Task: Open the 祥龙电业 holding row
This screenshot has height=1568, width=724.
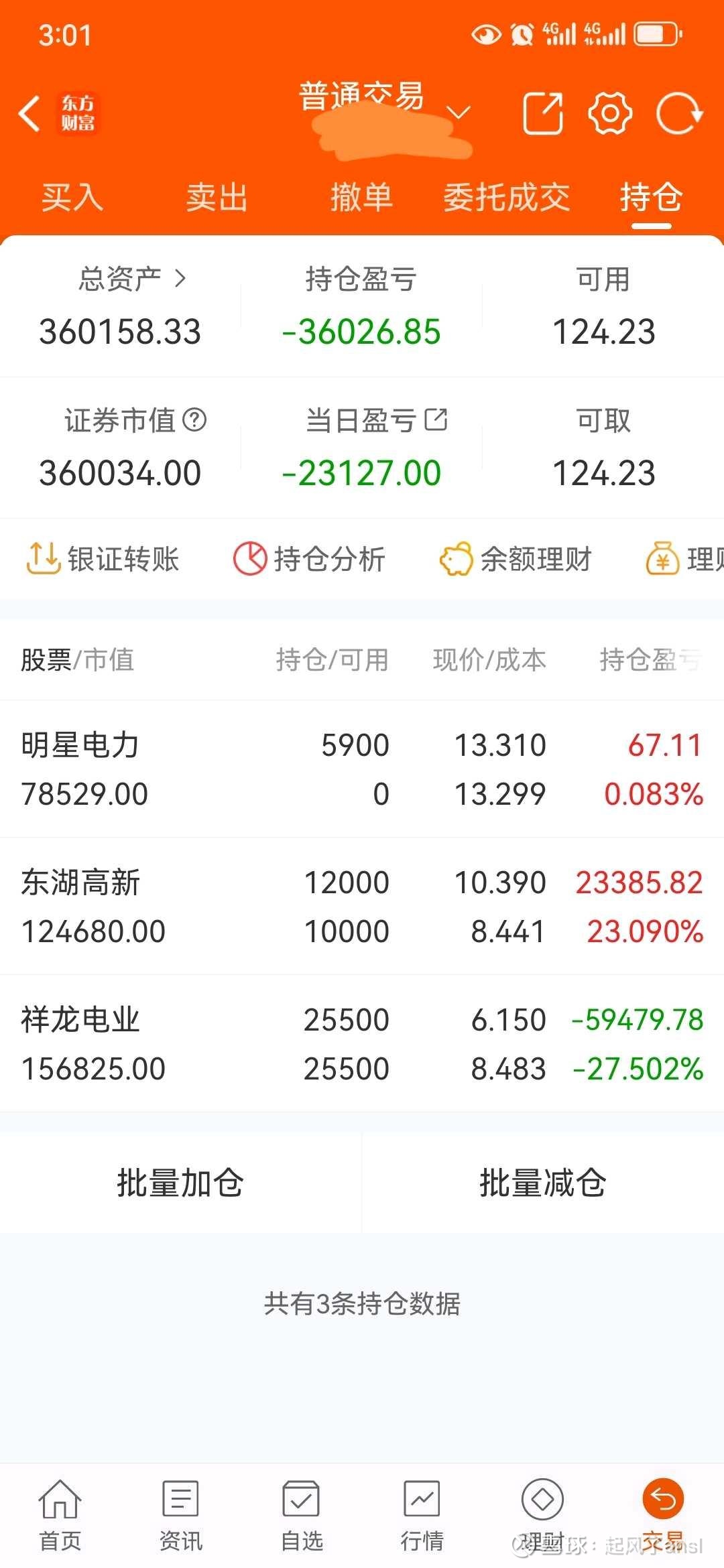Action: click(x=362, y=1043)
